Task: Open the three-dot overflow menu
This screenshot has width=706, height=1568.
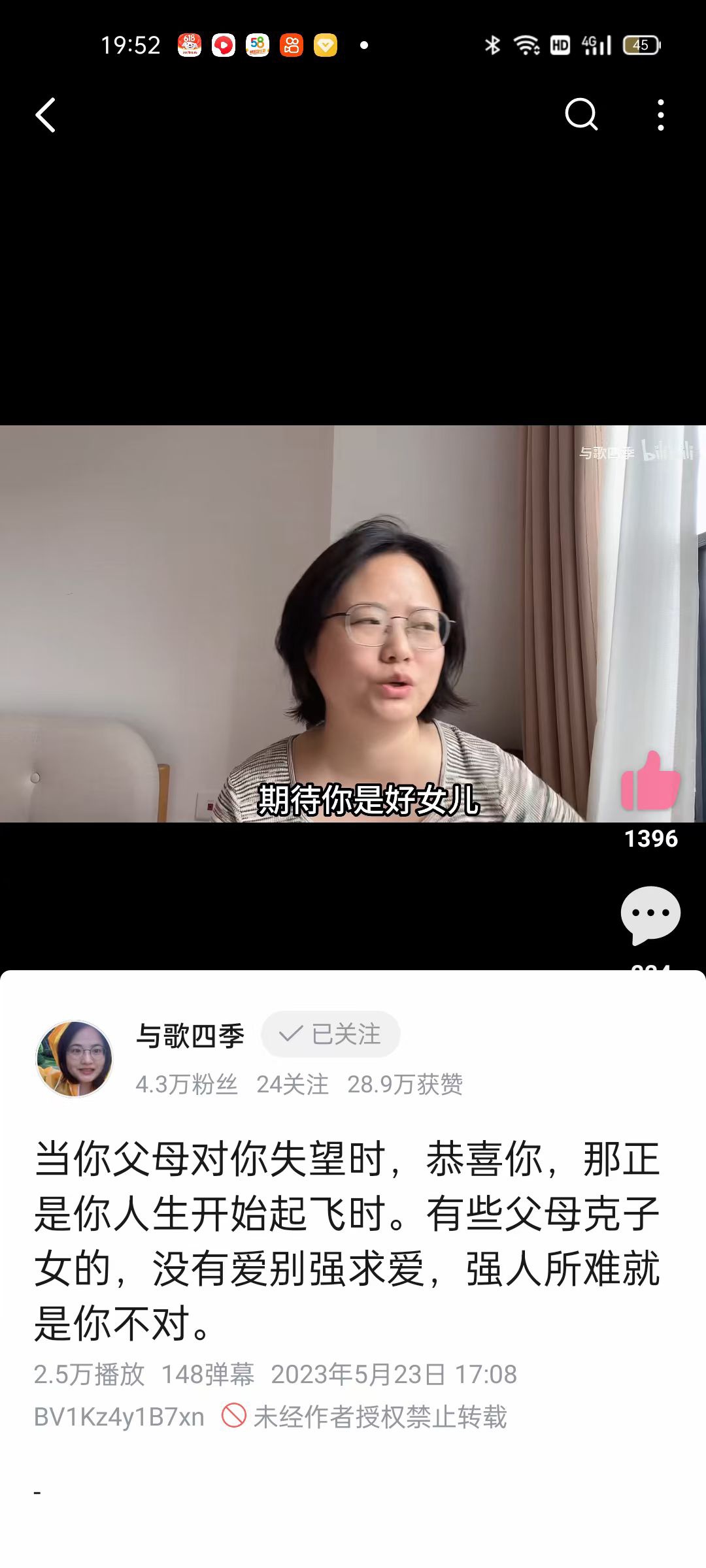Action: coord(661,116)
